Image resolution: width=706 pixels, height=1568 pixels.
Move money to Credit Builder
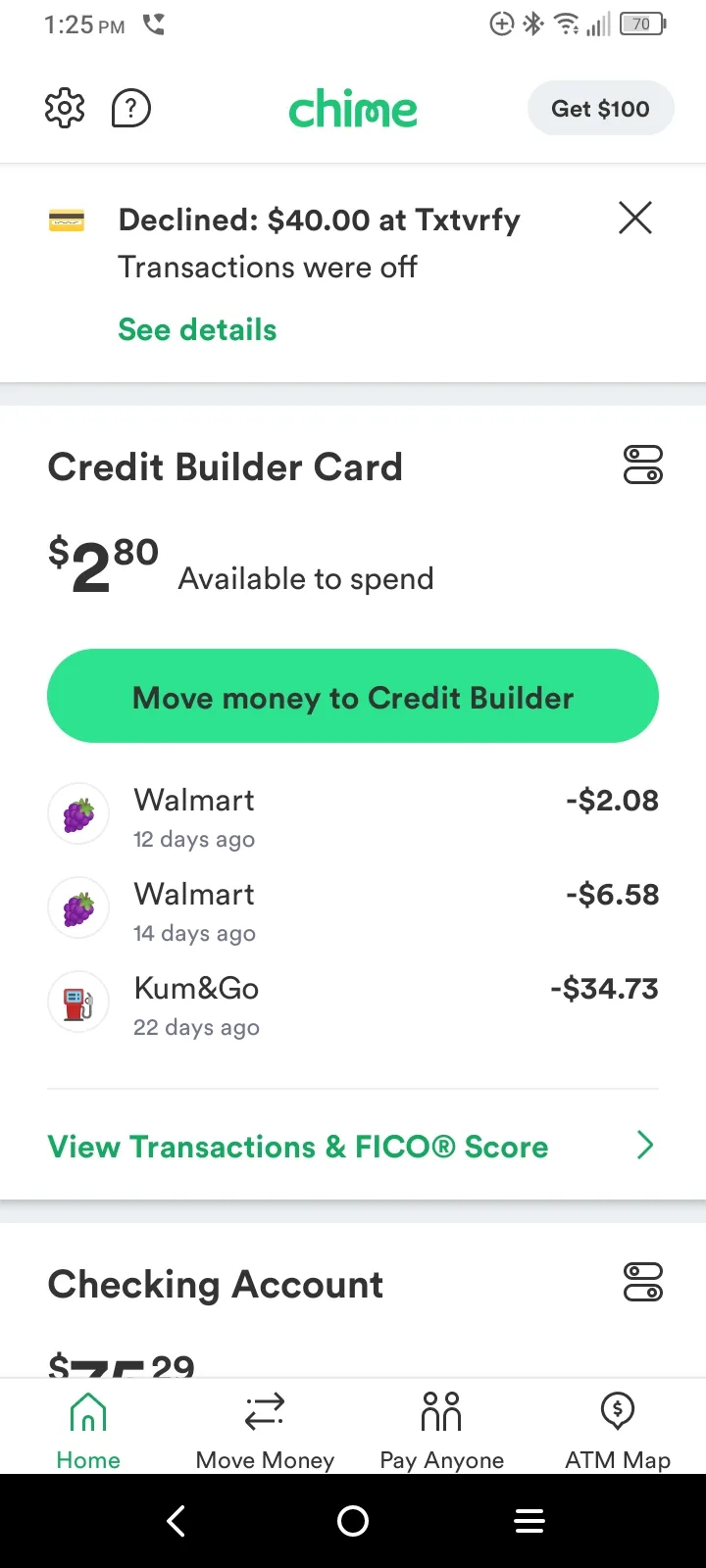click(x=353, y=696)
